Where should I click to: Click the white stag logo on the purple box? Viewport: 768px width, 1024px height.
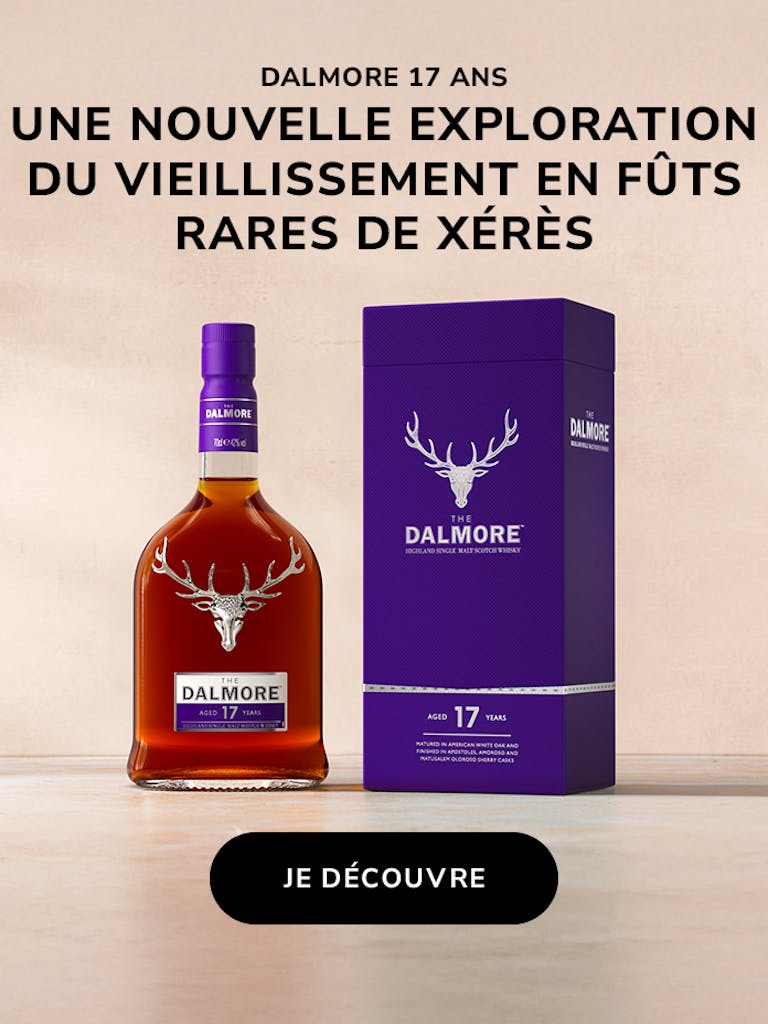462,455
